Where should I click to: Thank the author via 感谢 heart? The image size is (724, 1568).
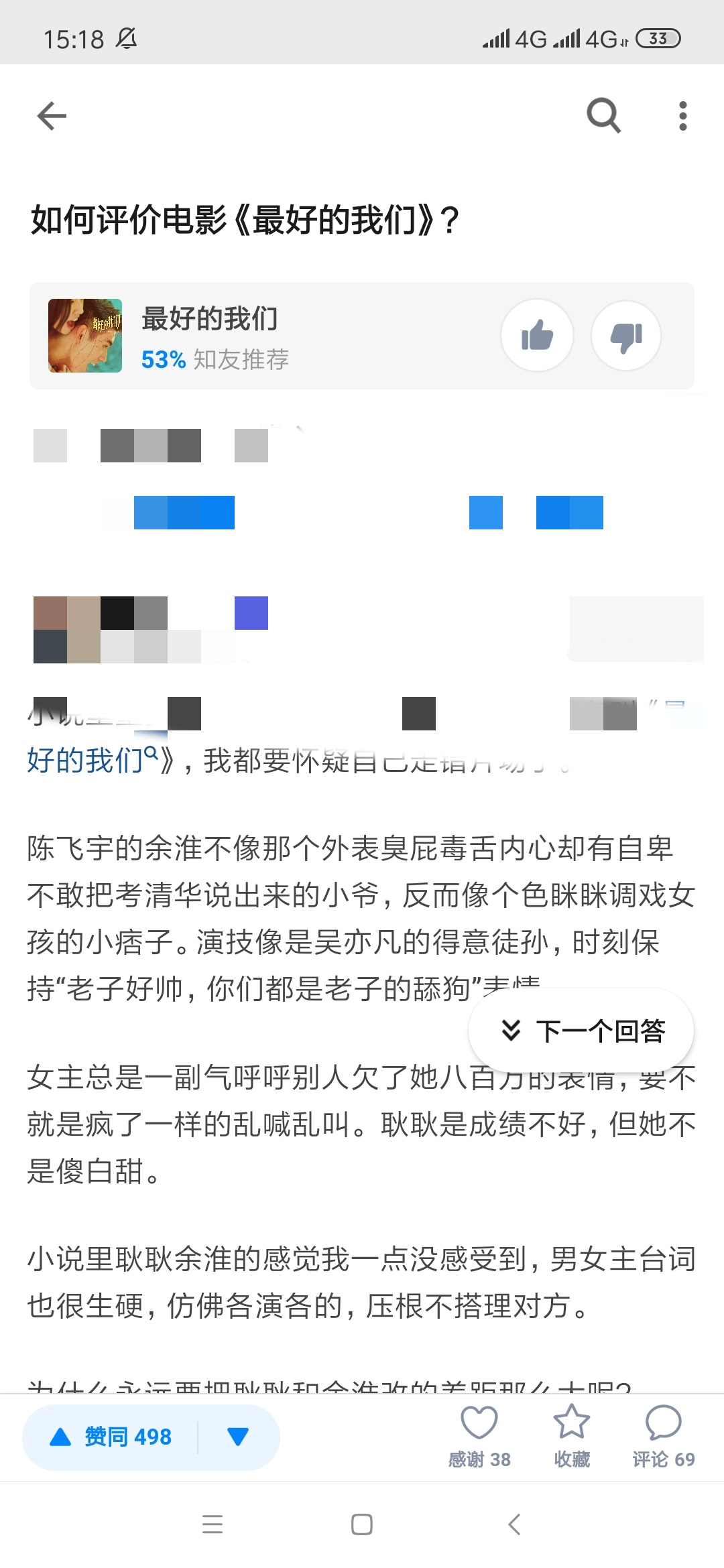[x=479, y=1435]
